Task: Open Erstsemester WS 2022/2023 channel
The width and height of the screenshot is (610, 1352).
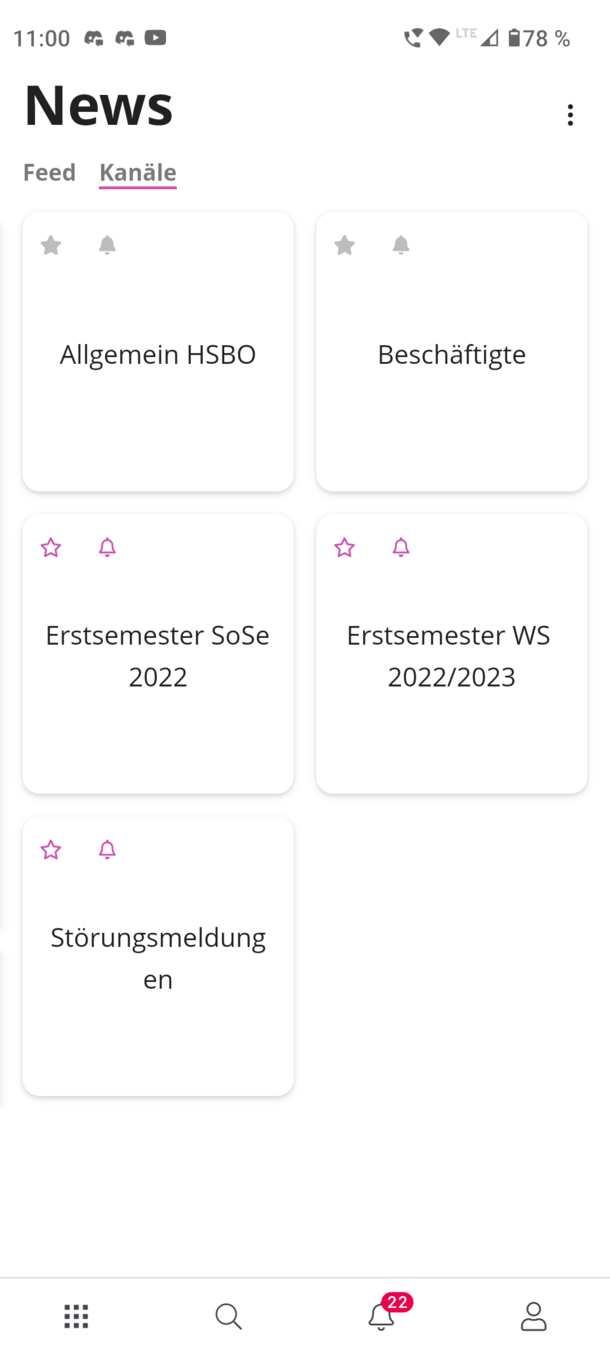Action: (x=451, y=654)
